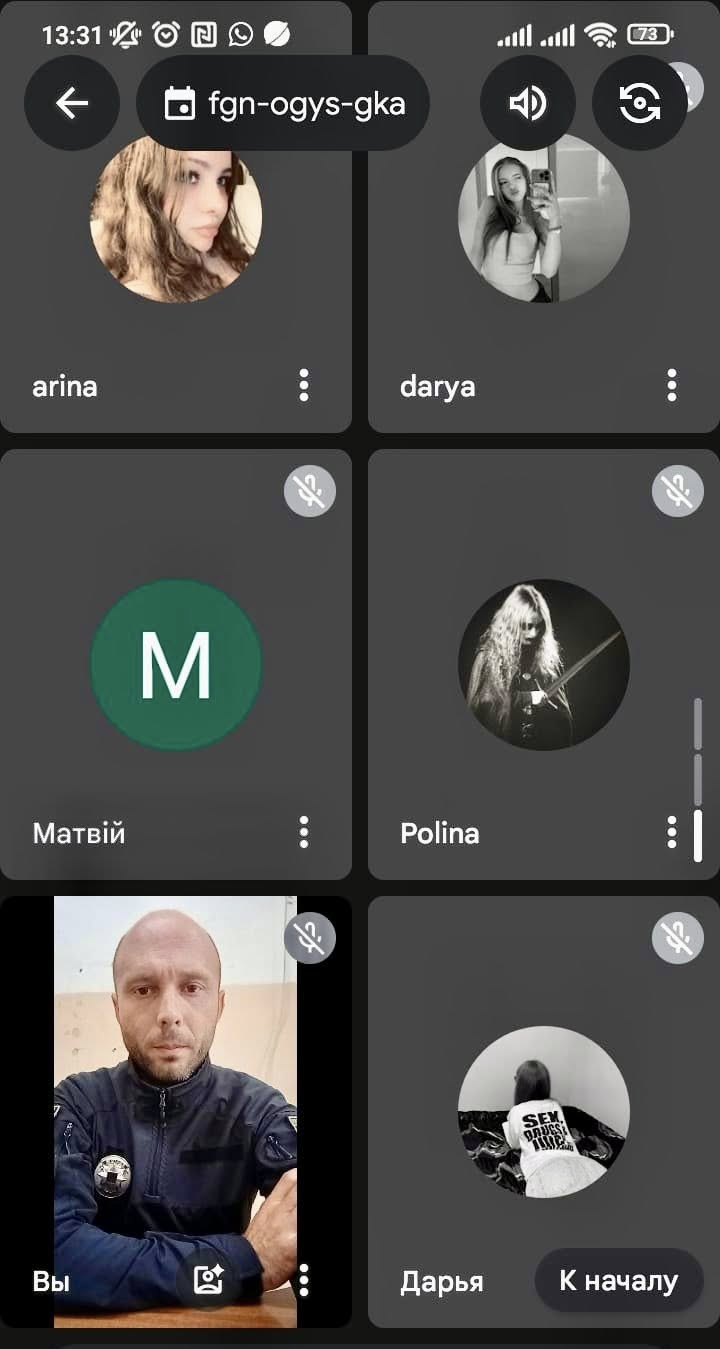This screenshot has width=720, height=1349.
Task: Apply visual effects to your video
Action: tap(208, 1280)
